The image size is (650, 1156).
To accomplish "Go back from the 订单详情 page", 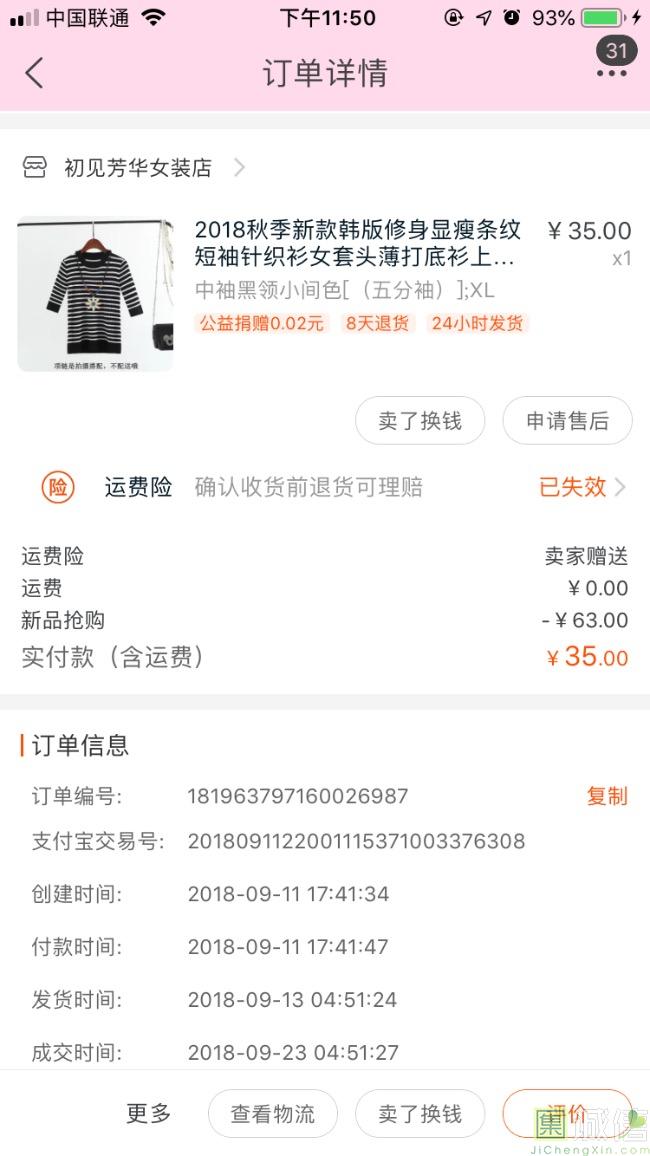I will point(35,73).
